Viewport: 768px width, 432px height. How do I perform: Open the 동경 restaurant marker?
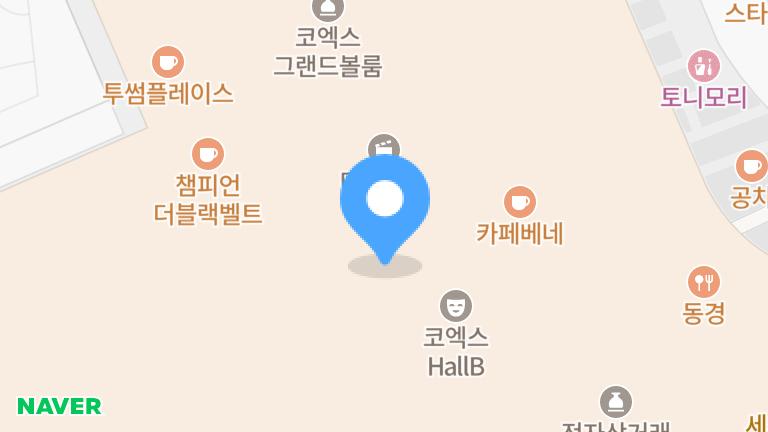(704, 282)
